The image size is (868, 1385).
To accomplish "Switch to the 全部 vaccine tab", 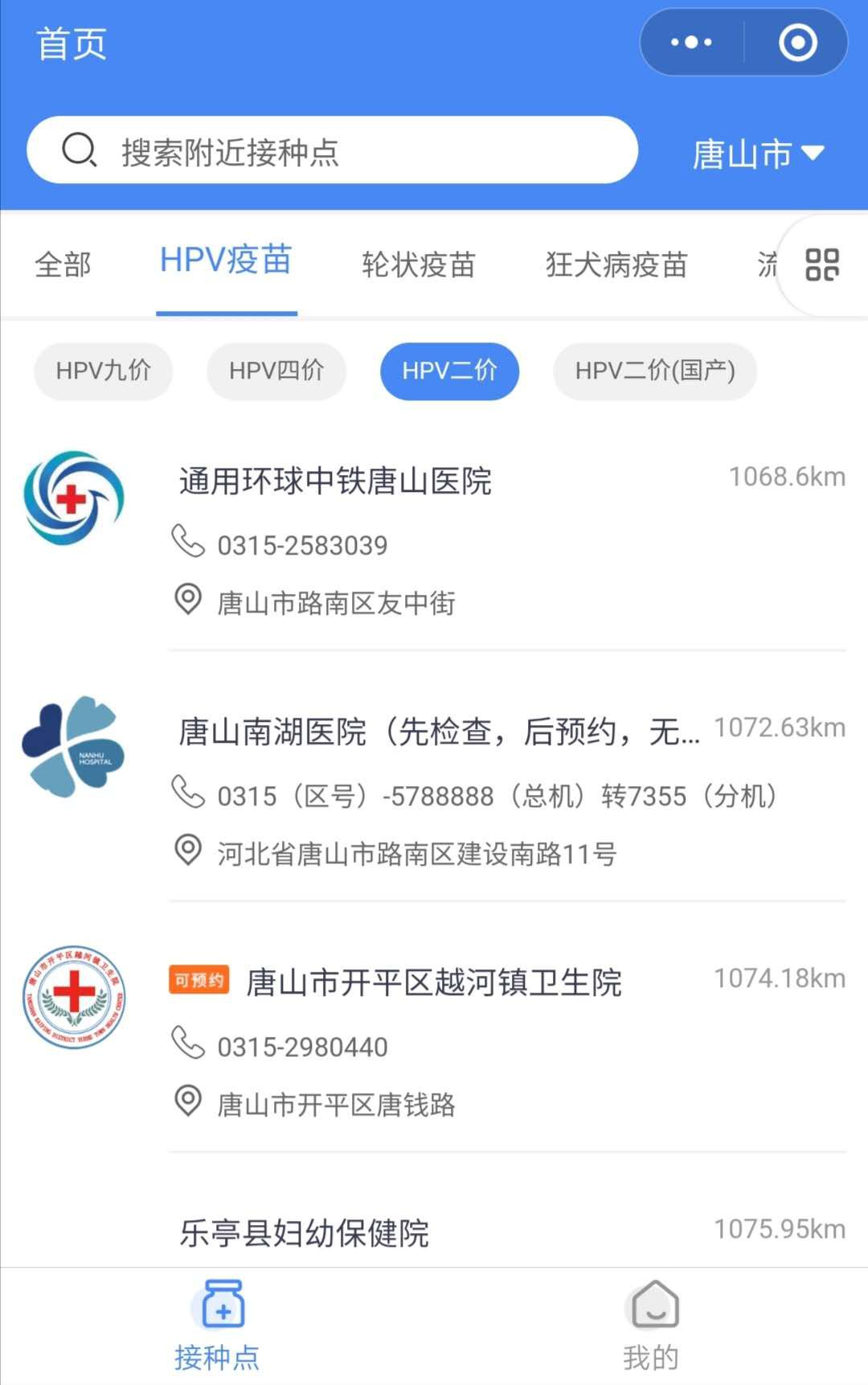I will (x=63, y=264).
